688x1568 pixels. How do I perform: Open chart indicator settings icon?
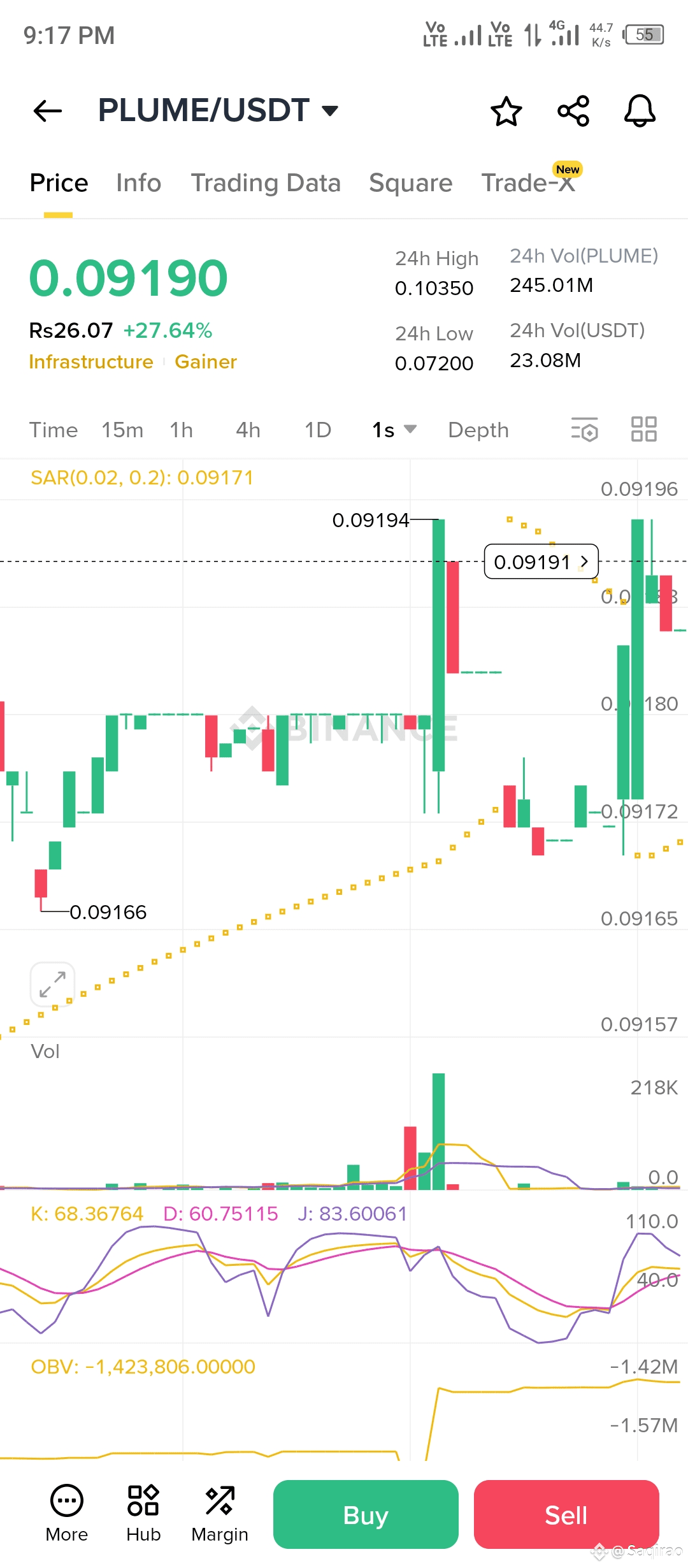pyautogui.click(x=584, y=430)
